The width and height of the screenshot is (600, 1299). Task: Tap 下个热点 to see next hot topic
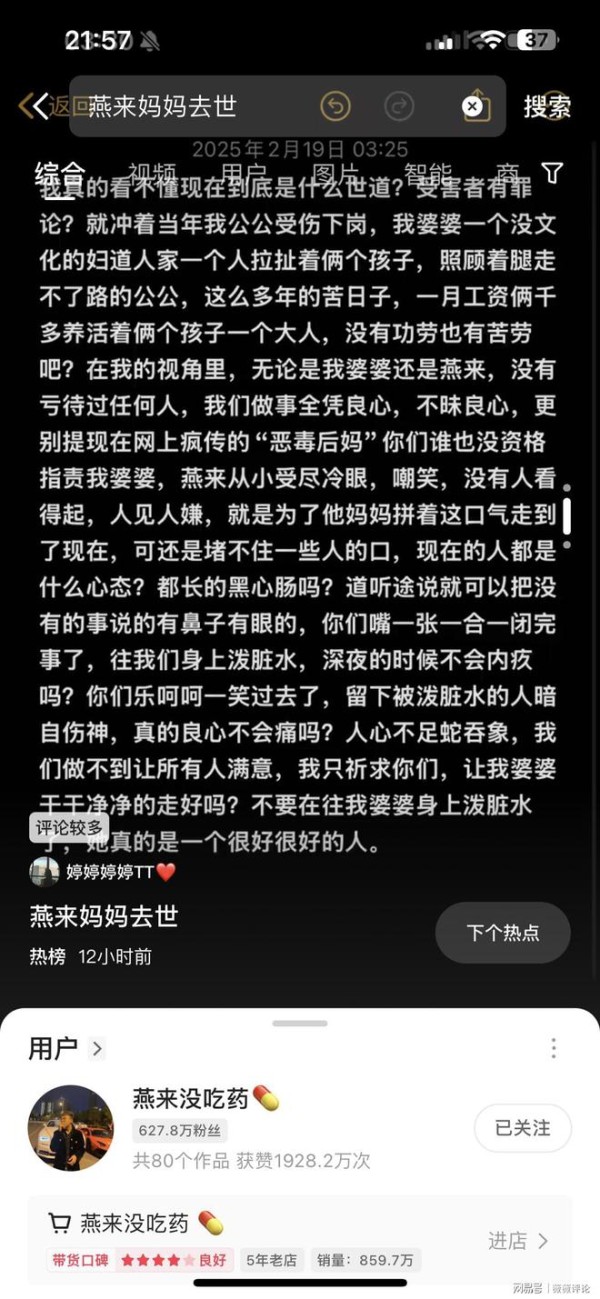point(503,932)
